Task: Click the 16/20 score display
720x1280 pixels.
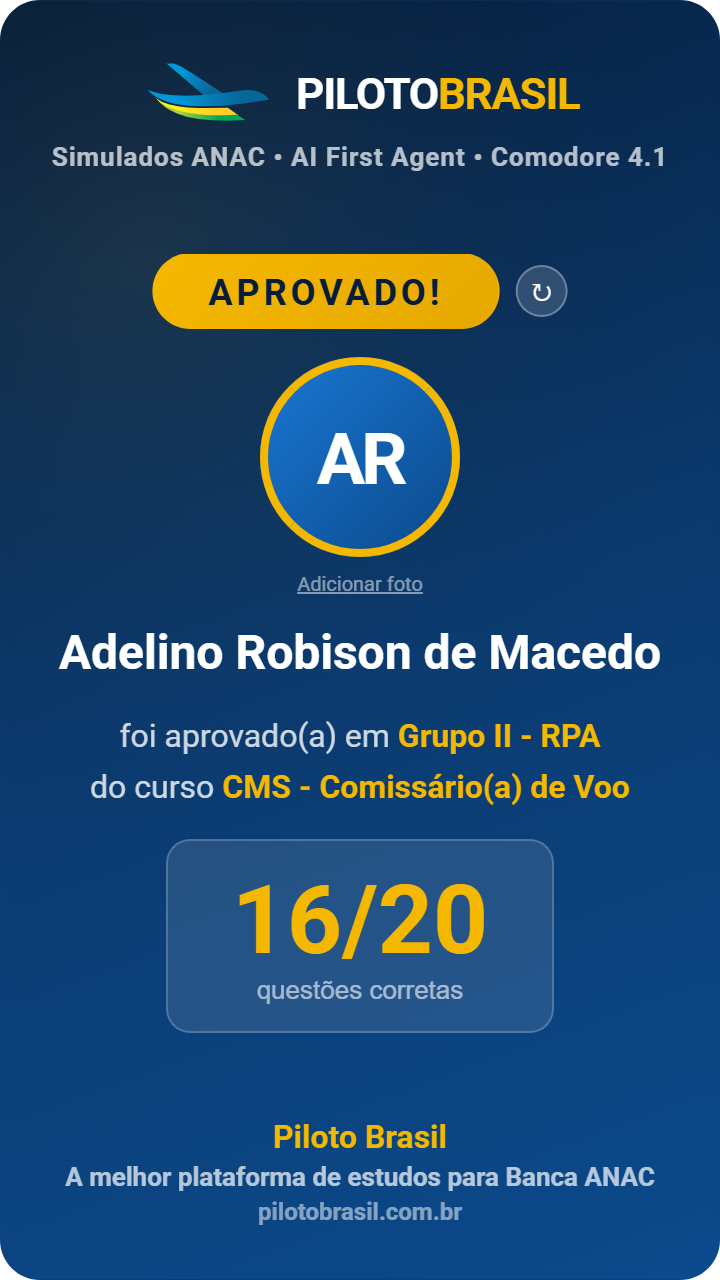Action: [360, 915]
